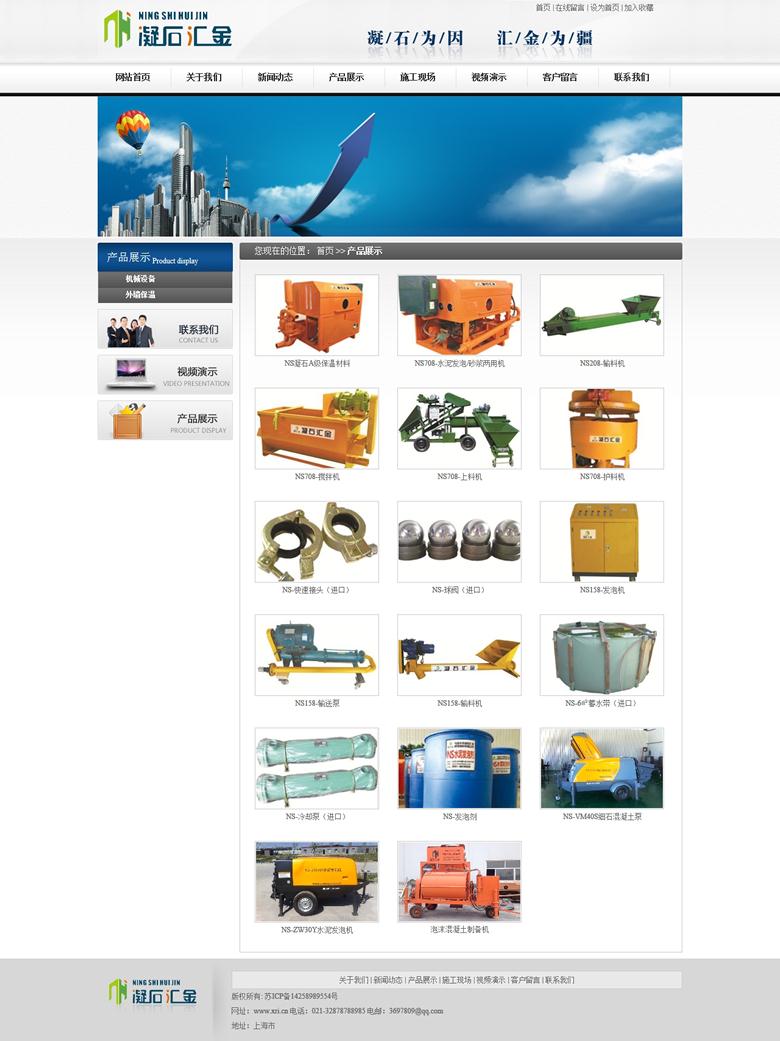780x1041 pixels.
Task: Open the 产品展示 Product Display sidebar banner
Action: (165, 420)
